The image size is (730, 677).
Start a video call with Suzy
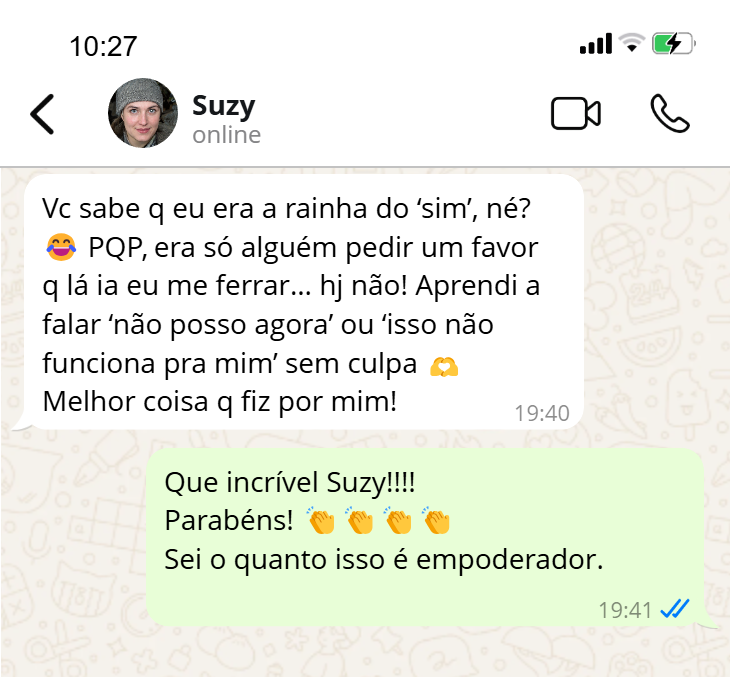[x=575, y=114]
